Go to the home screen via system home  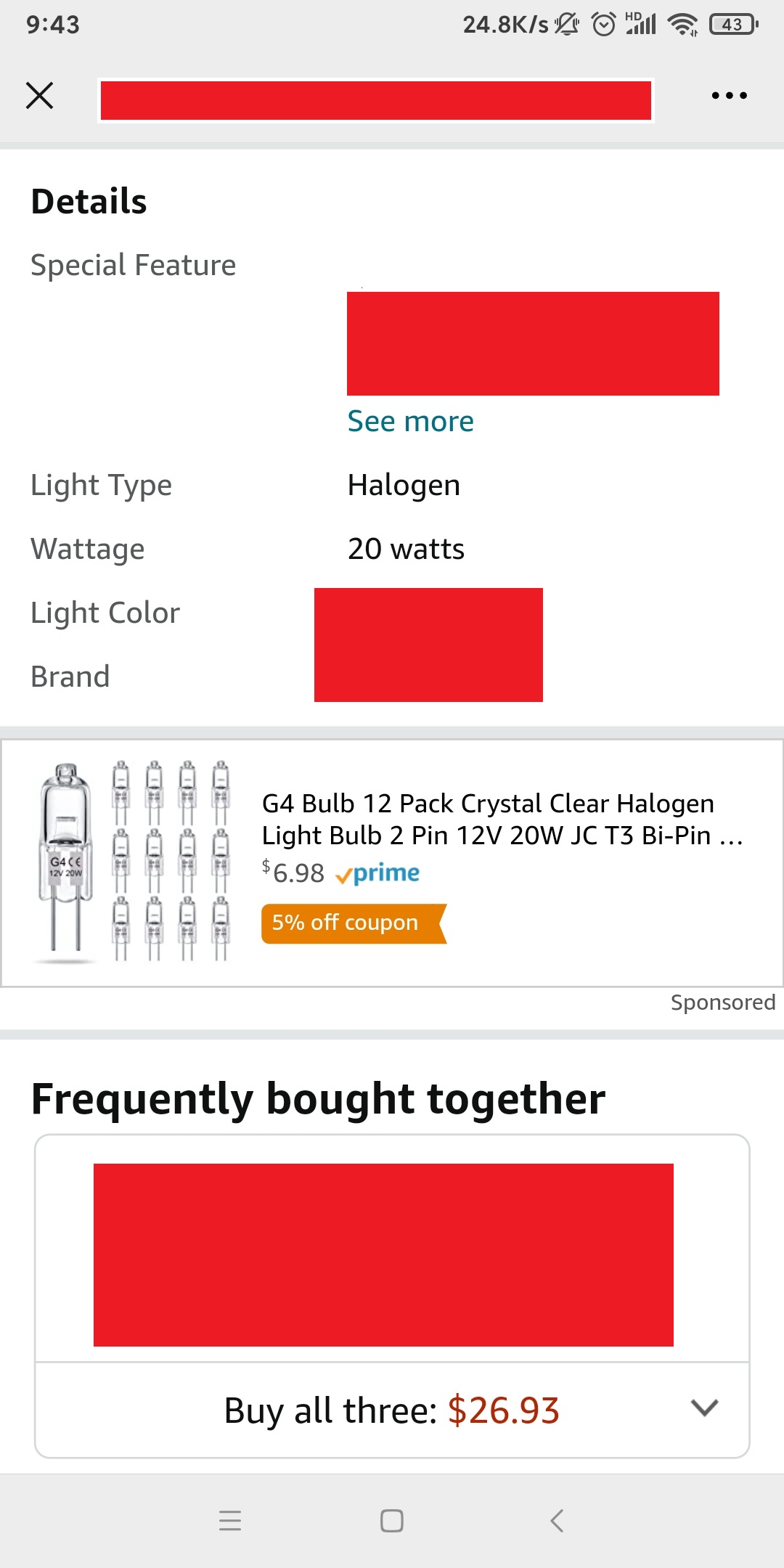coord(392,1520)
